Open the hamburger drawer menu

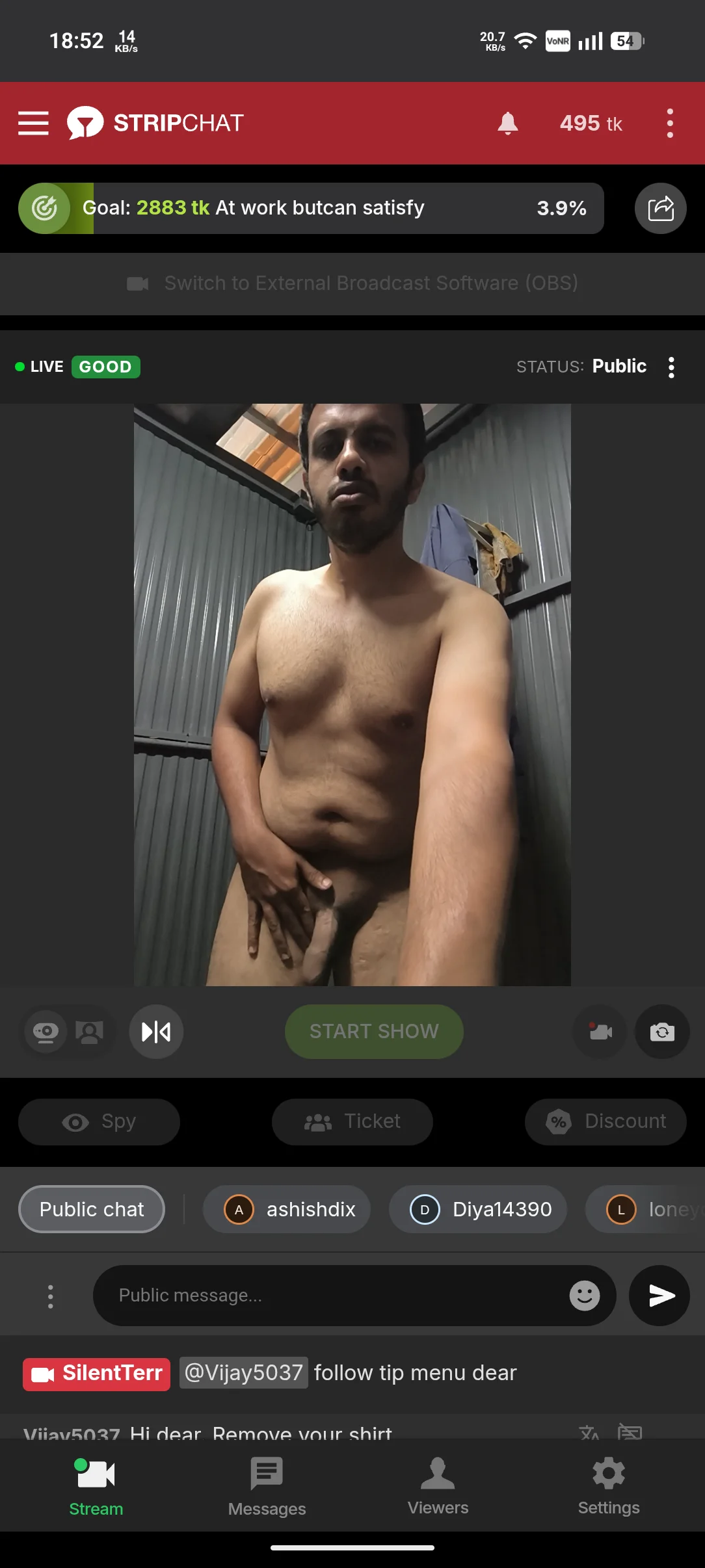pyautogui.click(x=33, y=123)
